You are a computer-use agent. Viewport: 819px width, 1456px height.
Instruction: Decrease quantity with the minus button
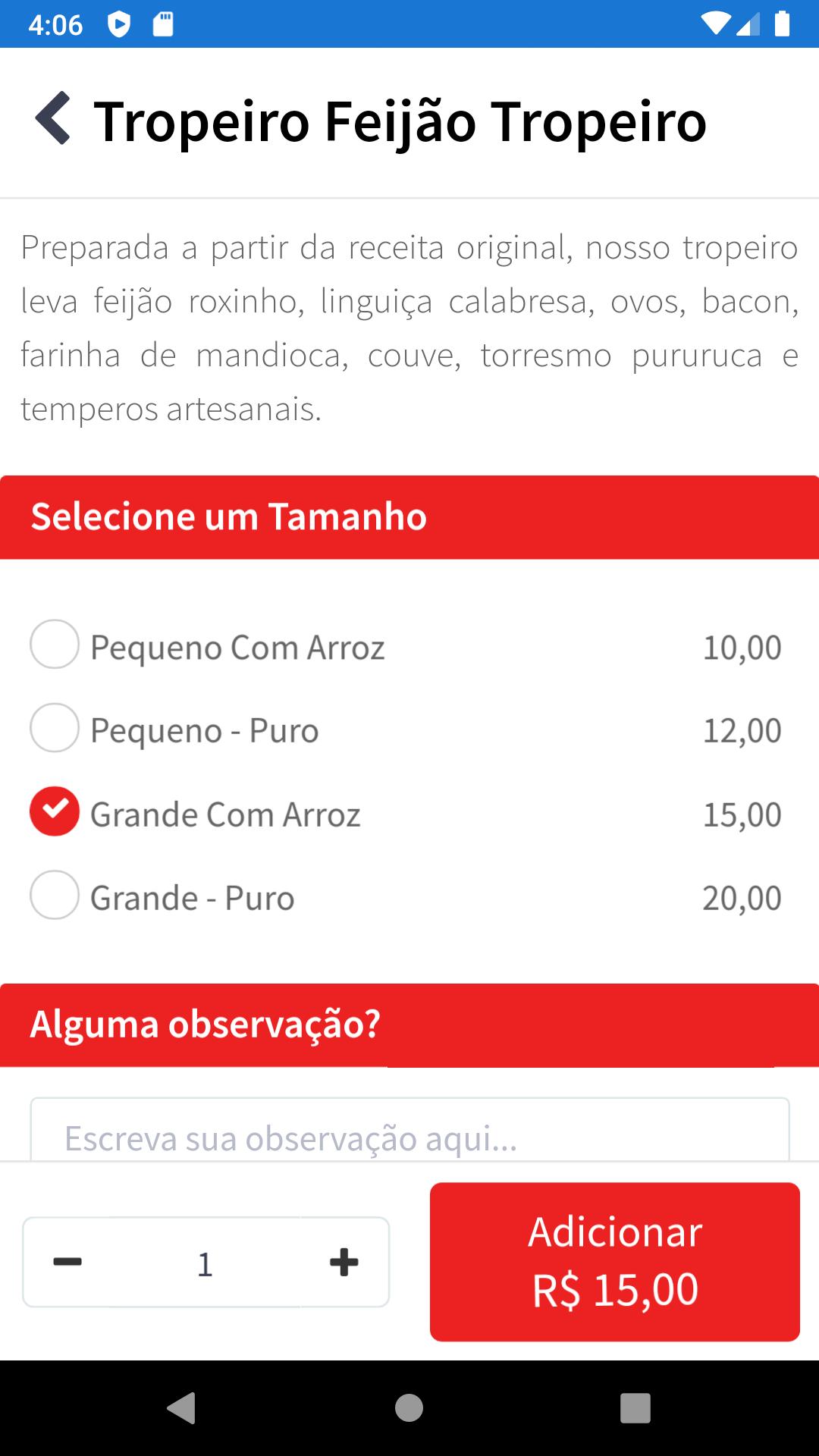click(x=67, y=1262)
